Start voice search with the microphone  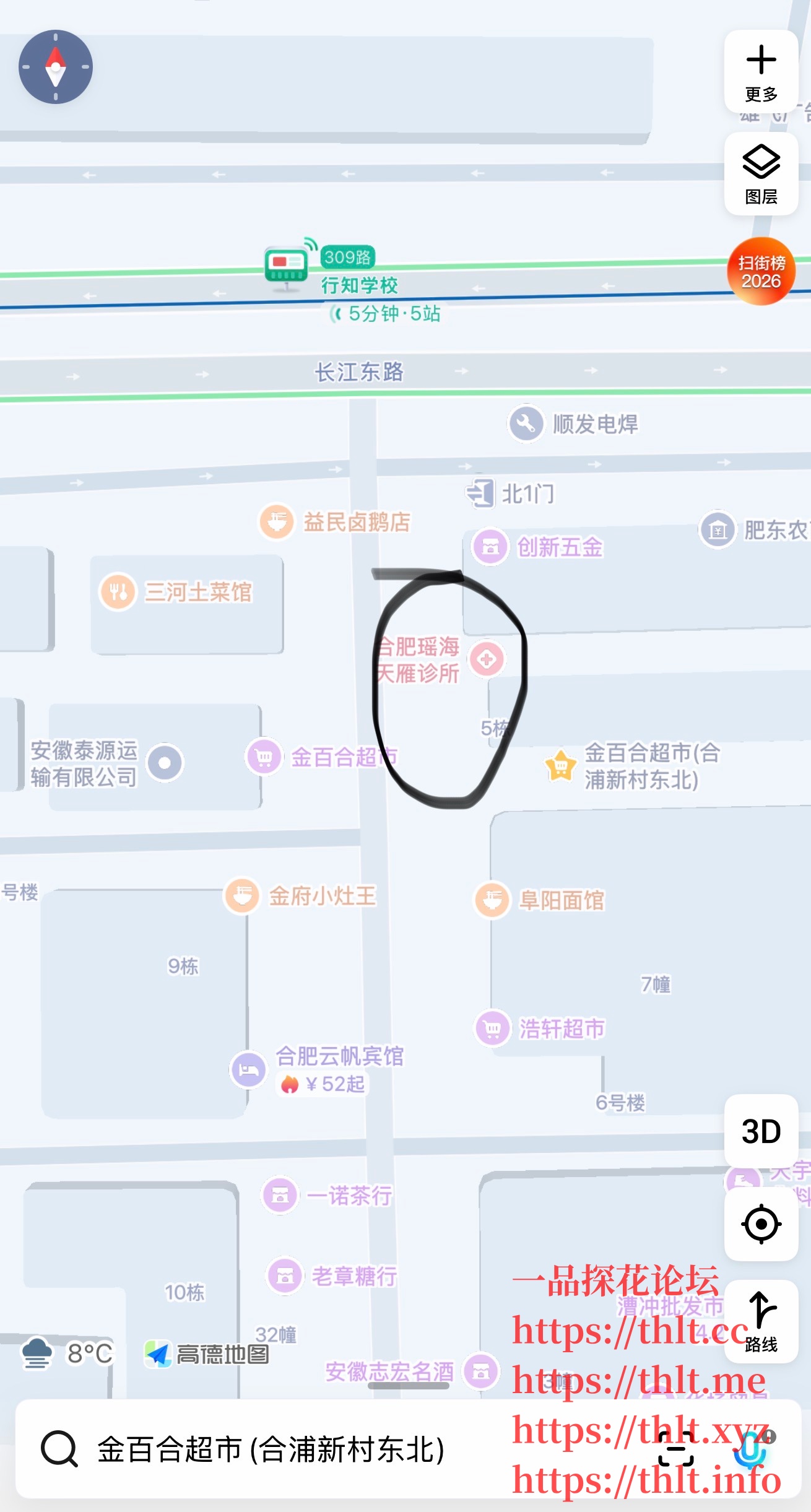750,1449
